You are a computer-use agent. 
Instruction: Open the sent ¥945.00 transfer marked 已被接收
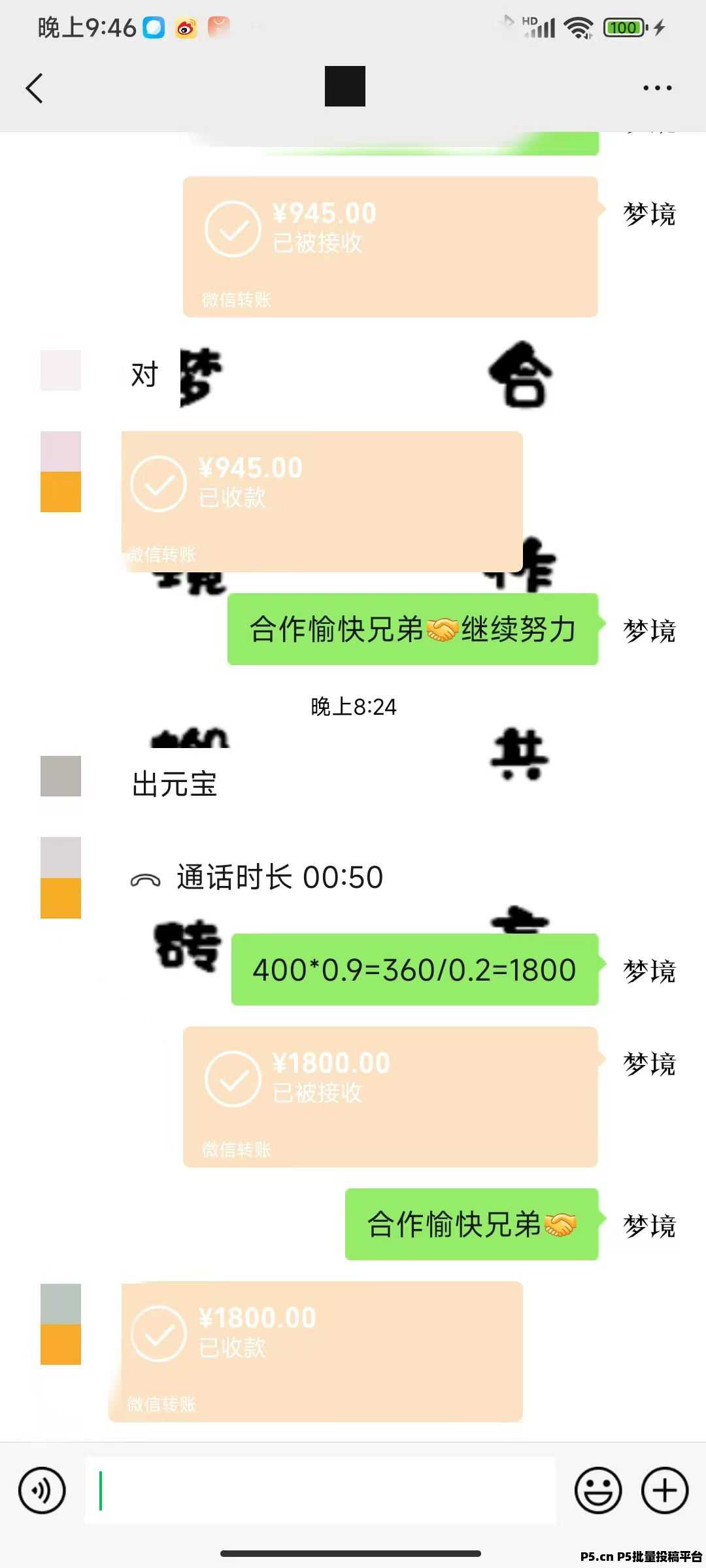pos(390,247)
